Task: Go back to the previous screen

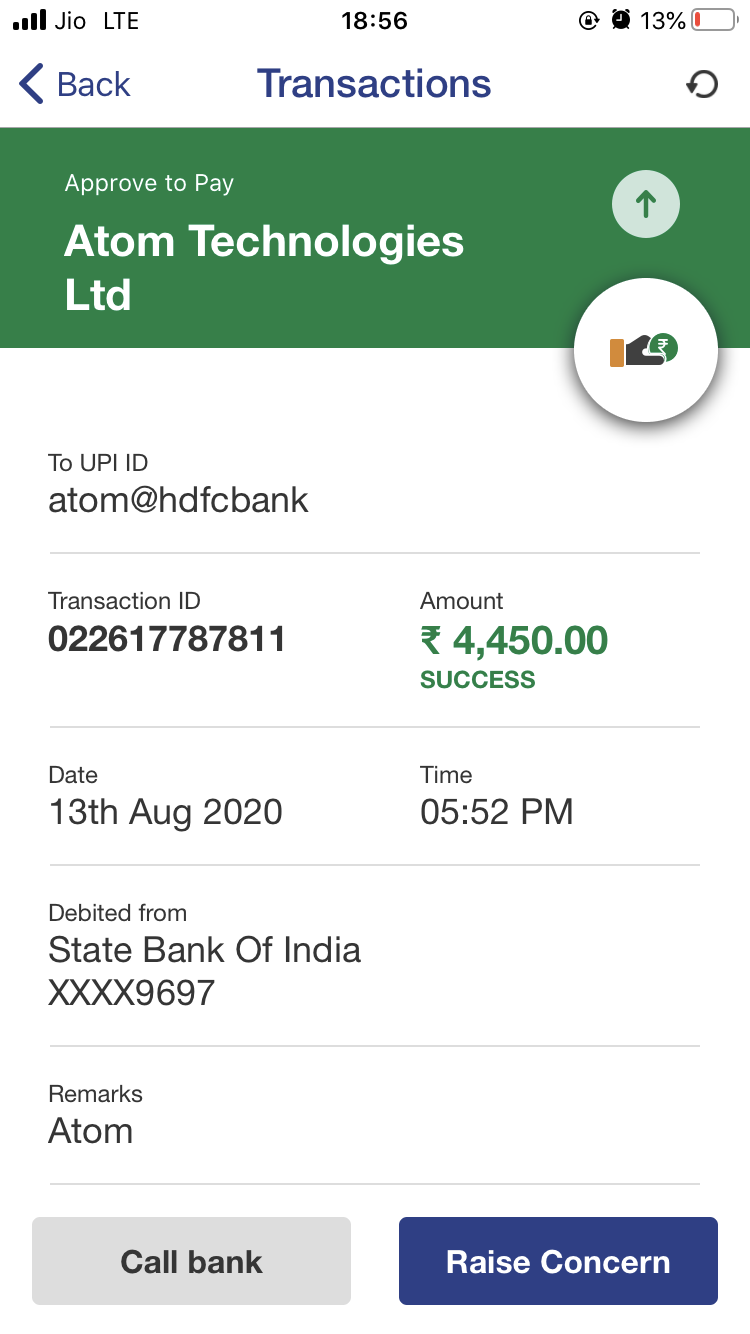Action: (x=75, y=84)
